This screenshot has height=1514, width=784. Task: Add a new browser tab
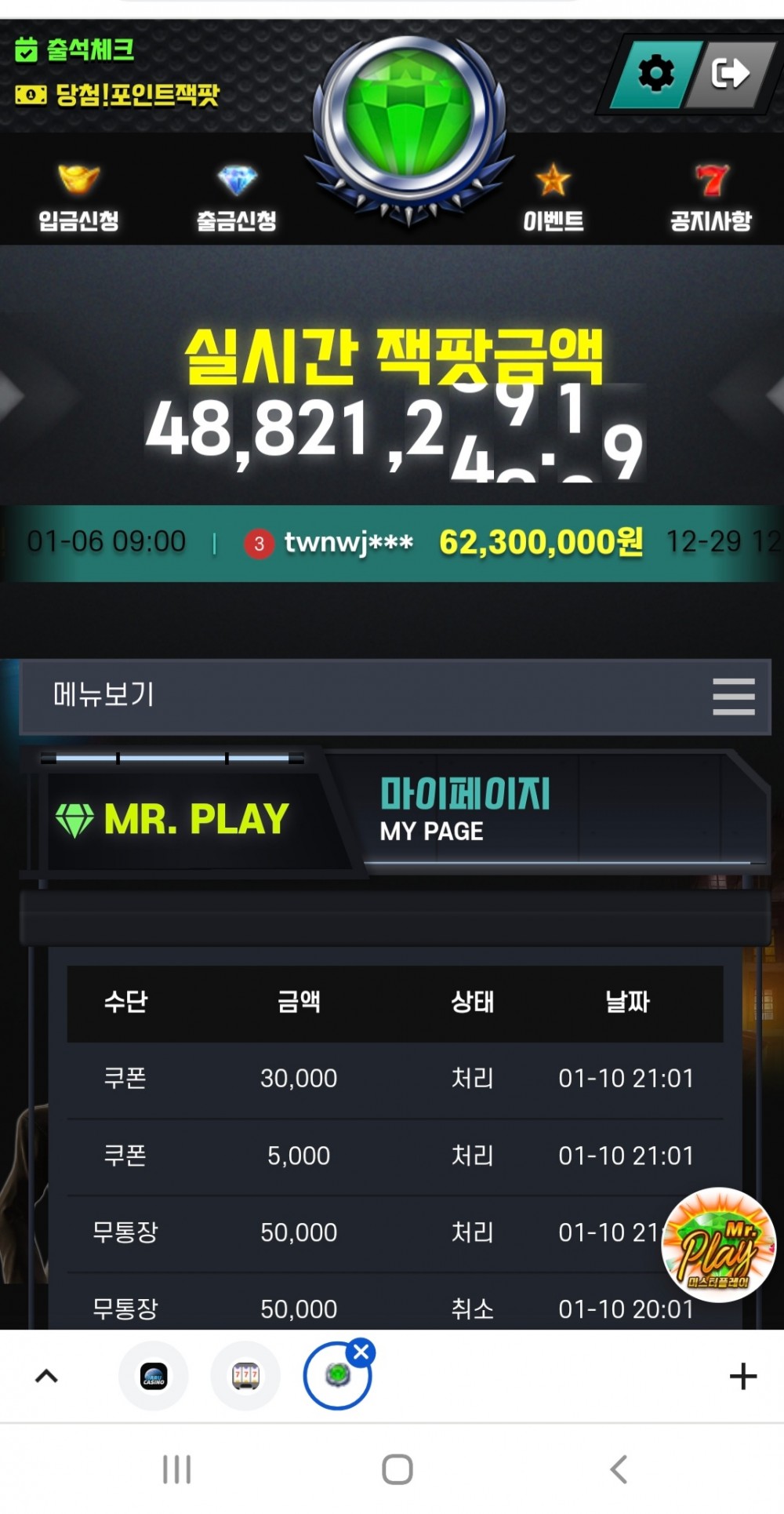742,1376
